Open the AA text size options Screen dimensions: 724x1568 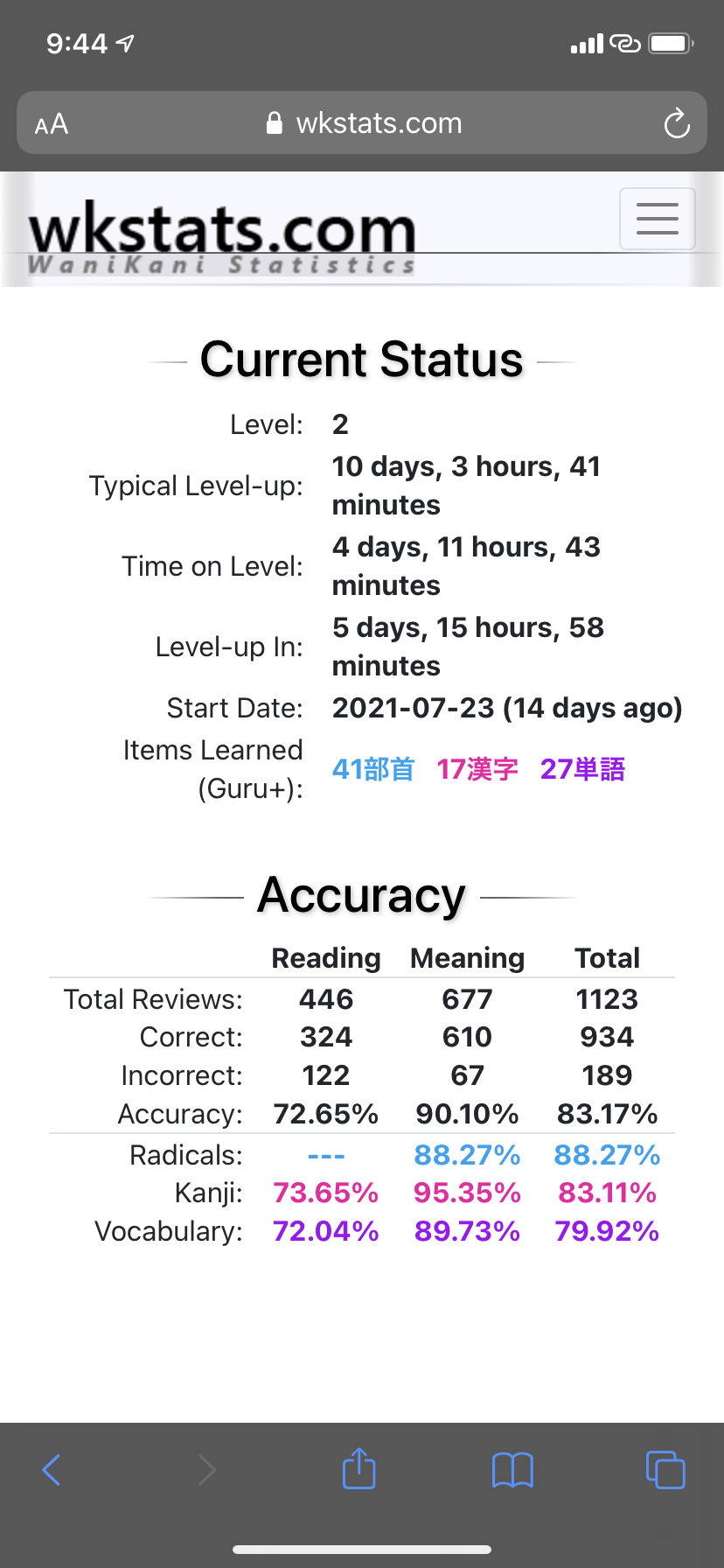pos(52,123)
